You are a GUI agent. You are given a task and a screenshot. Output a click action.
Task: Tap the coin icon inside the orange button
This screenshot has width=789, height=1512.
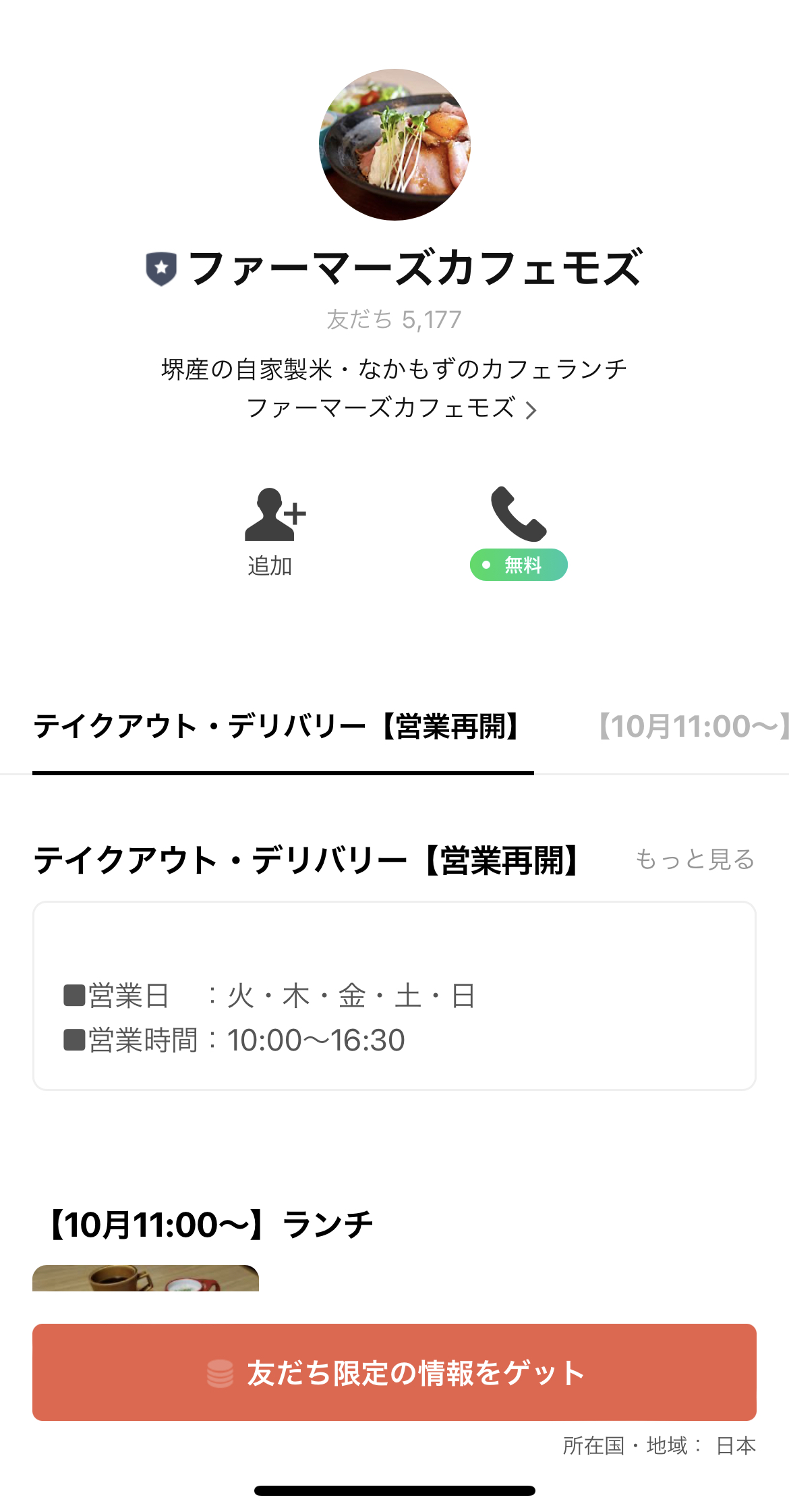click(x=219, y=1372)
